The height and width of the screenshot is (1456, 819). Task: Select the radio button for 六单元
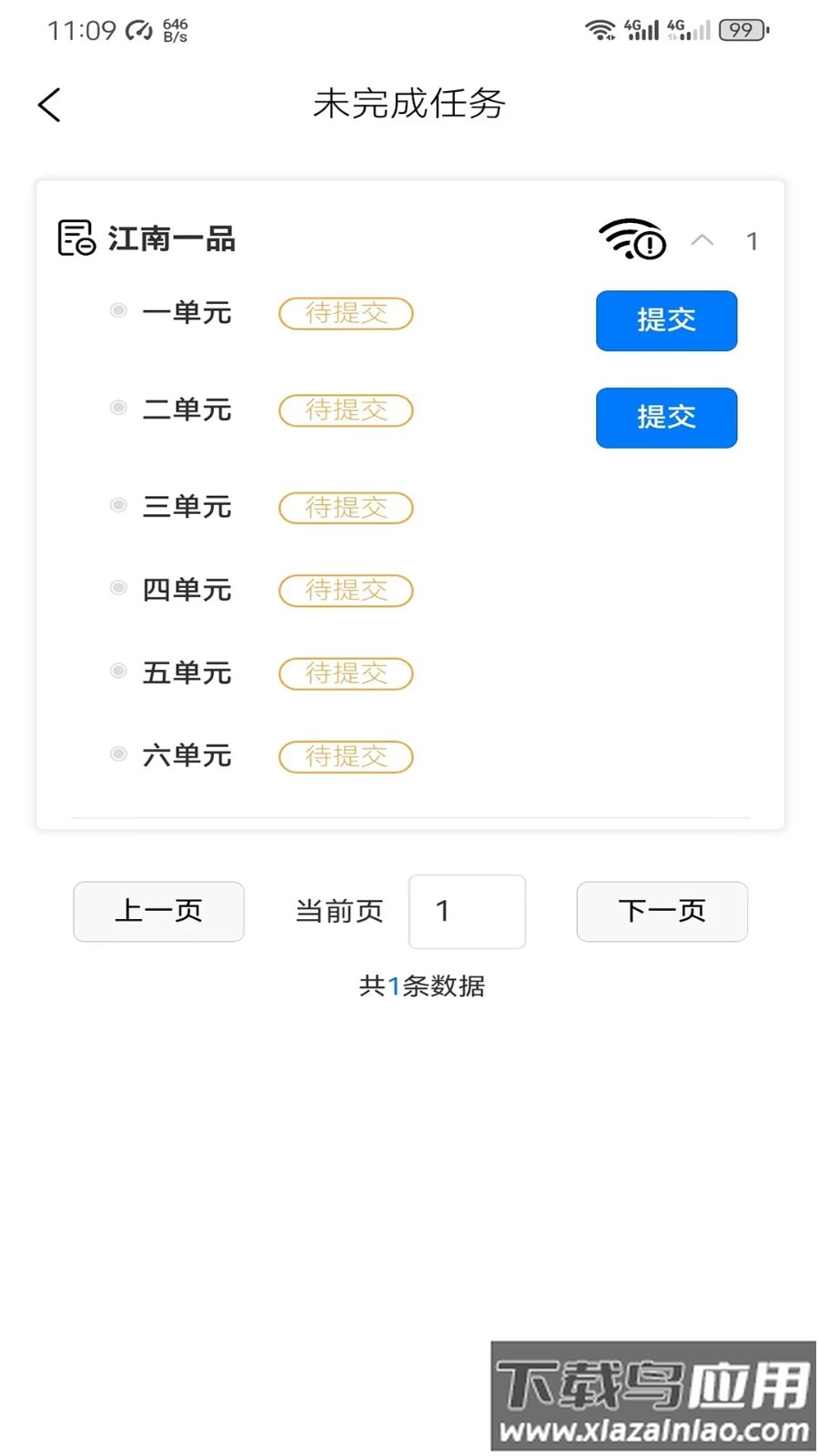(118, 753)
